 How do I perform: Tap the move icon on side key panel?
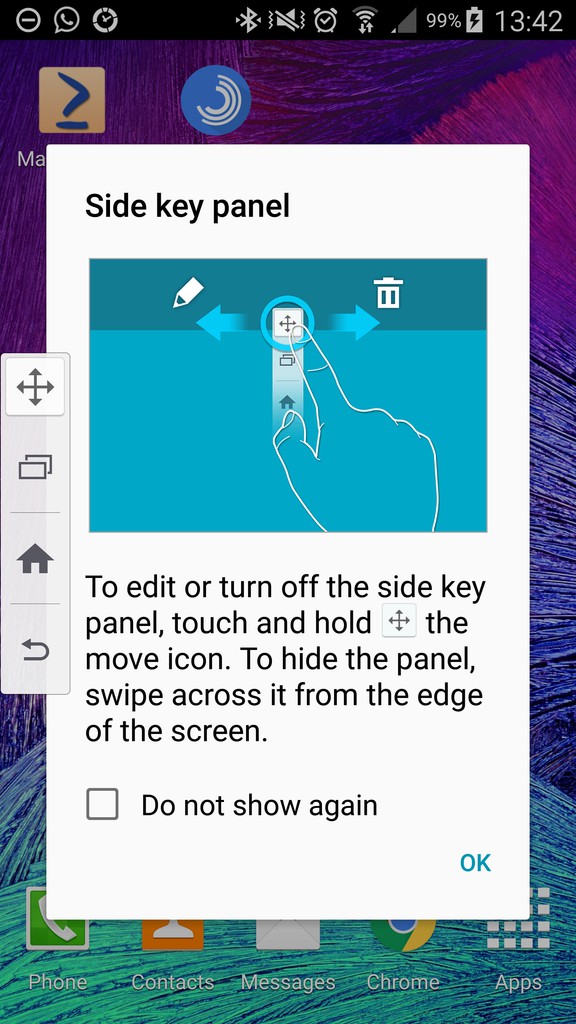[35, 386]
